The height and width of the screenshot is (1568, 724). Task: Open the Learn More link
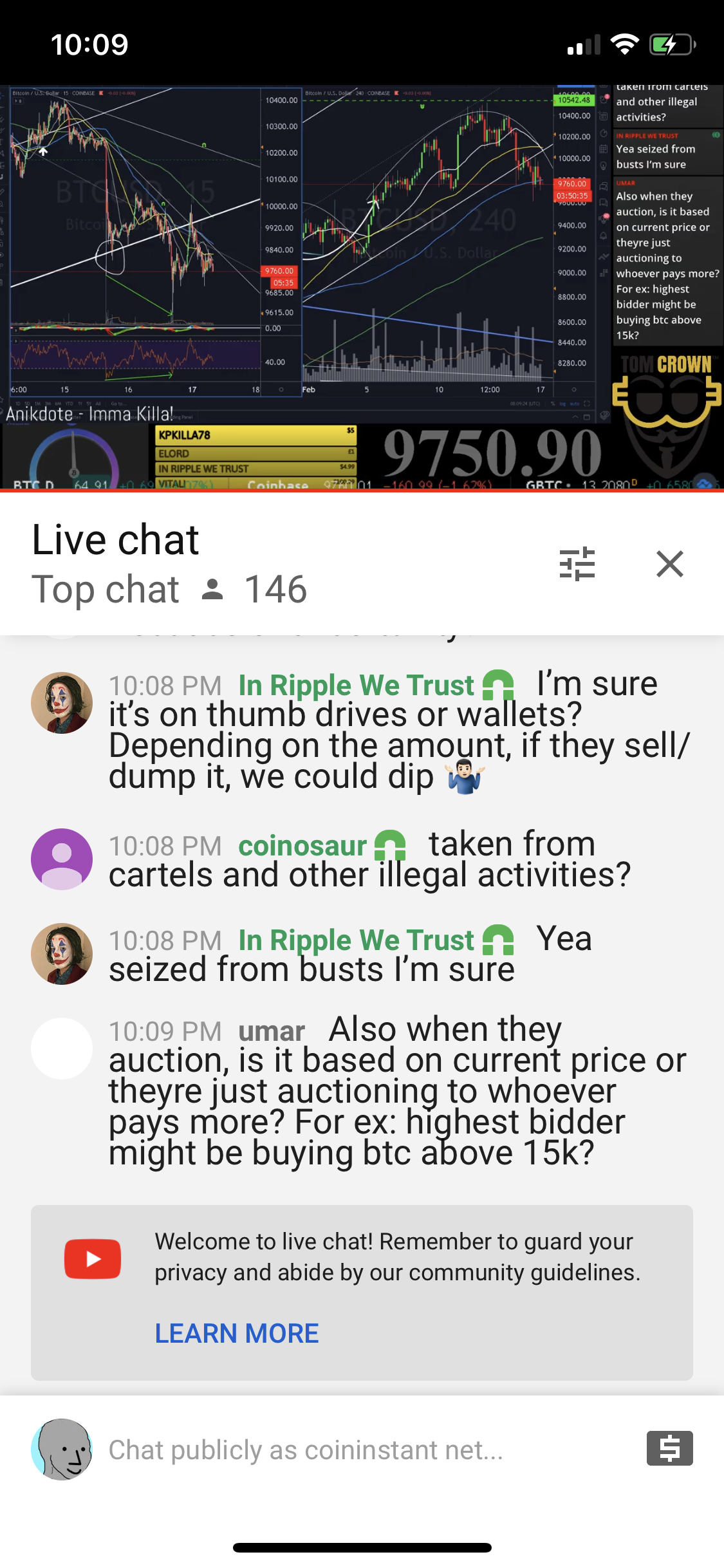coord(237,1333)
